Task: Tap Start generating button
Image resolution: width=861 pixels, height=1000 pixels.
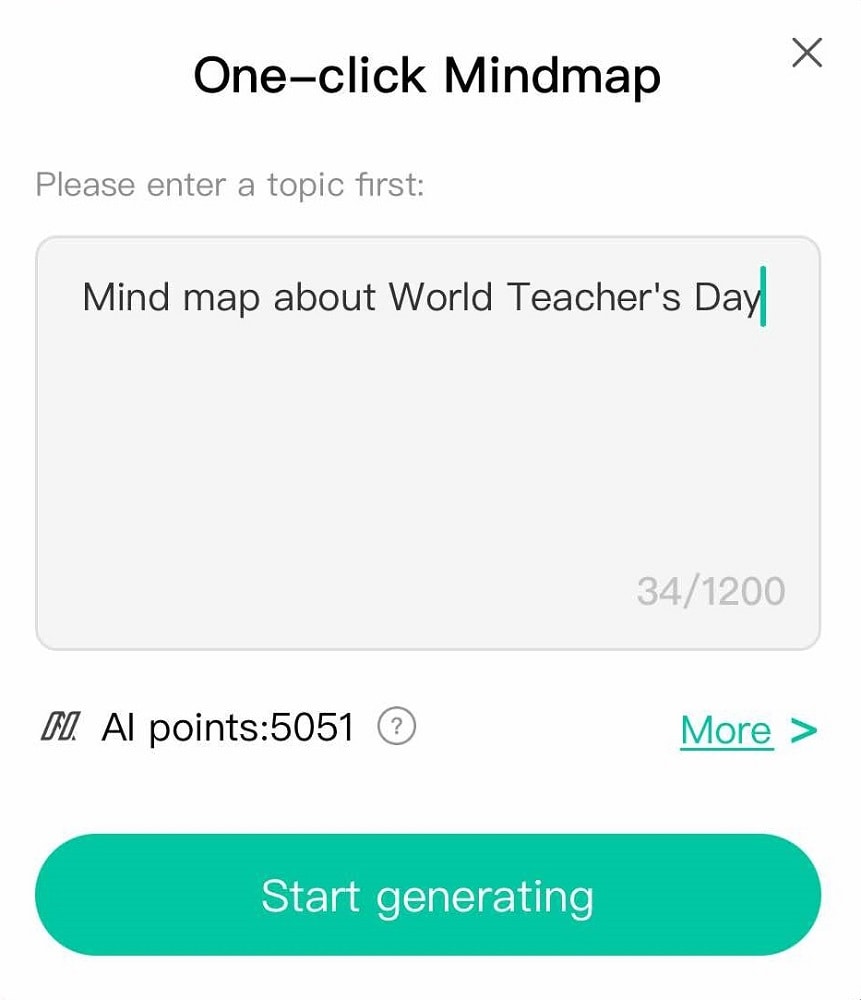Action: click(x=428, y=895)
